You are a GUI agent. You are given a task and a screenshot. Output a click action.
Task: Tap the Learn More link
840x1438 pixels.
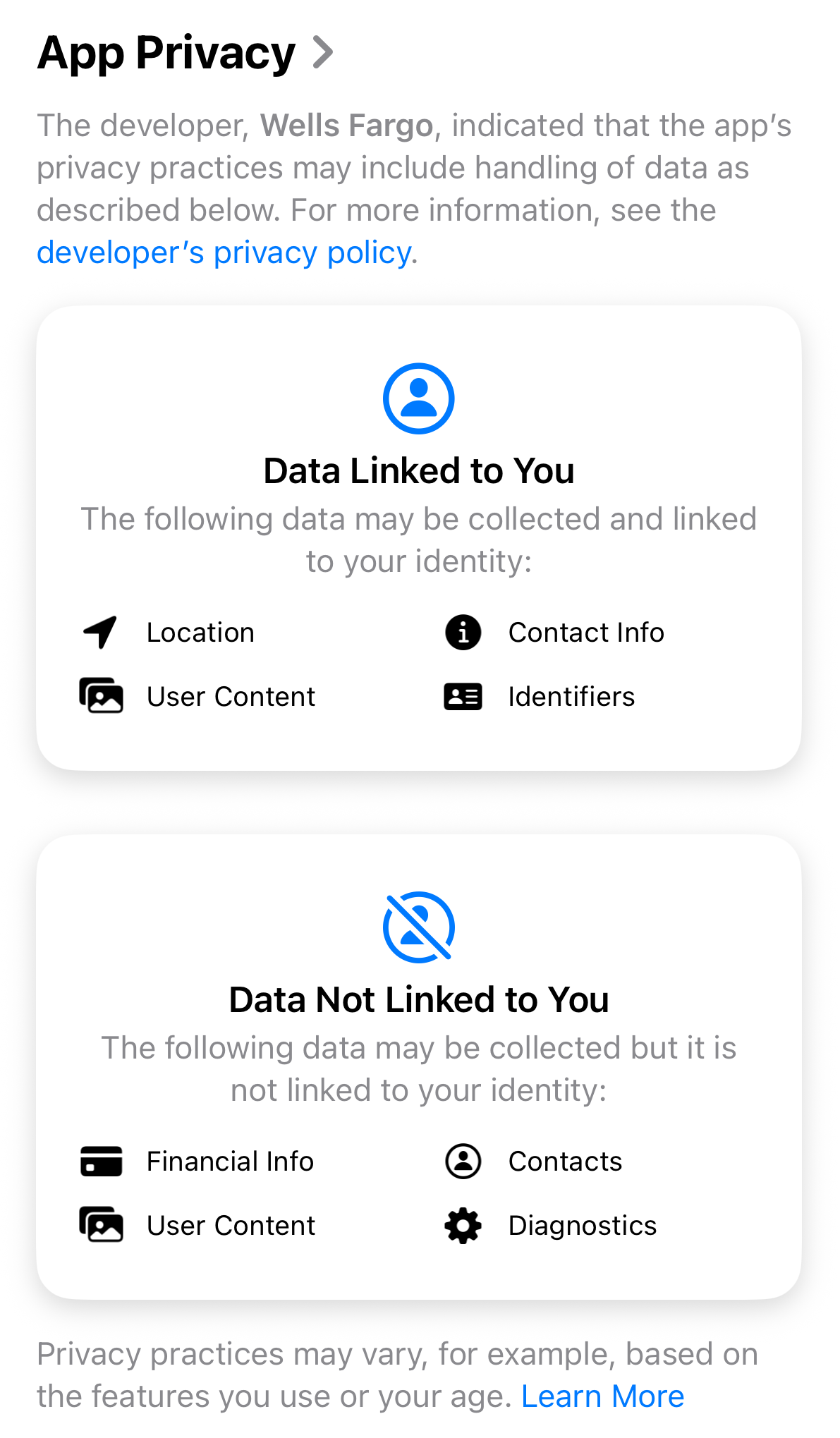point(603,1396)
